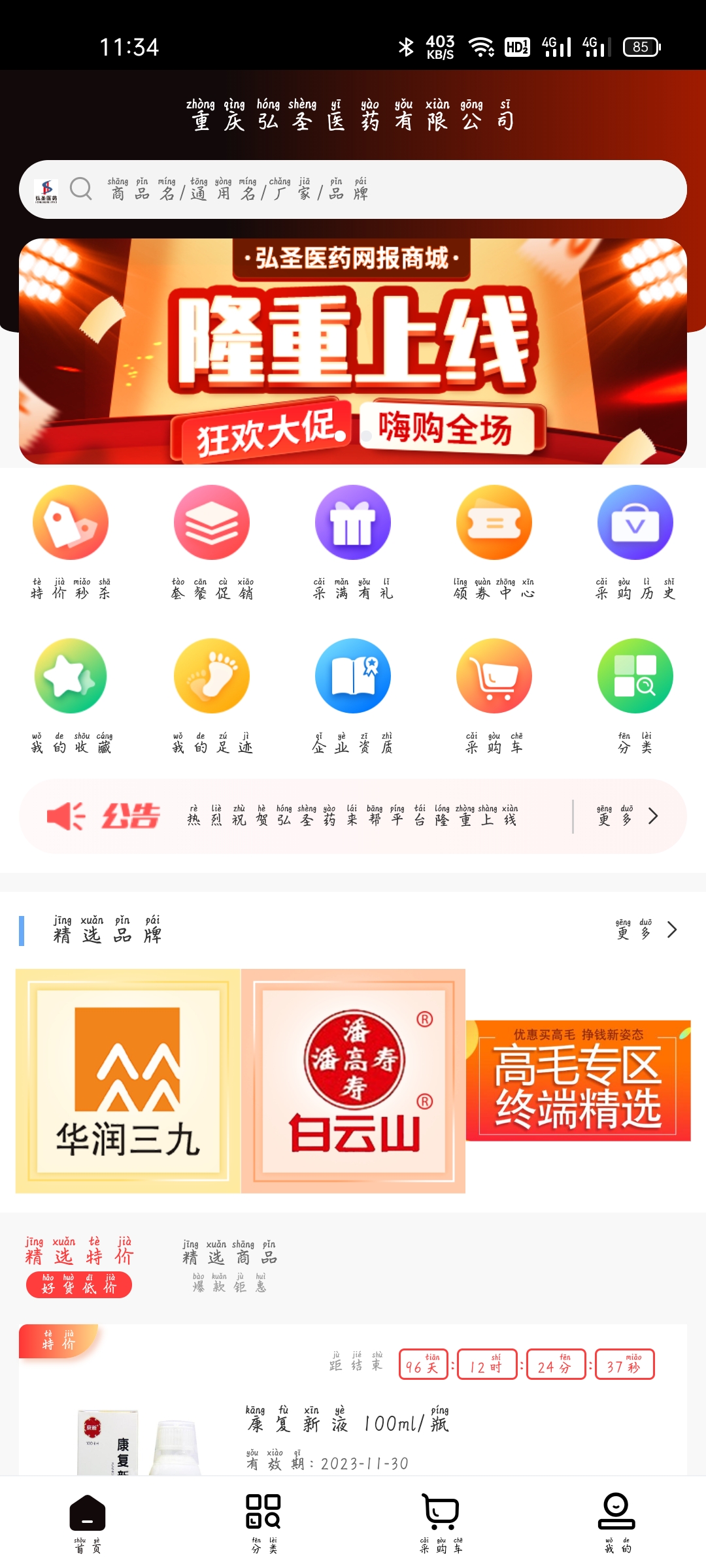706x1568 pixels.
Task: Switch to 我的 in the bottom navigation
Action: point(617,1522)
